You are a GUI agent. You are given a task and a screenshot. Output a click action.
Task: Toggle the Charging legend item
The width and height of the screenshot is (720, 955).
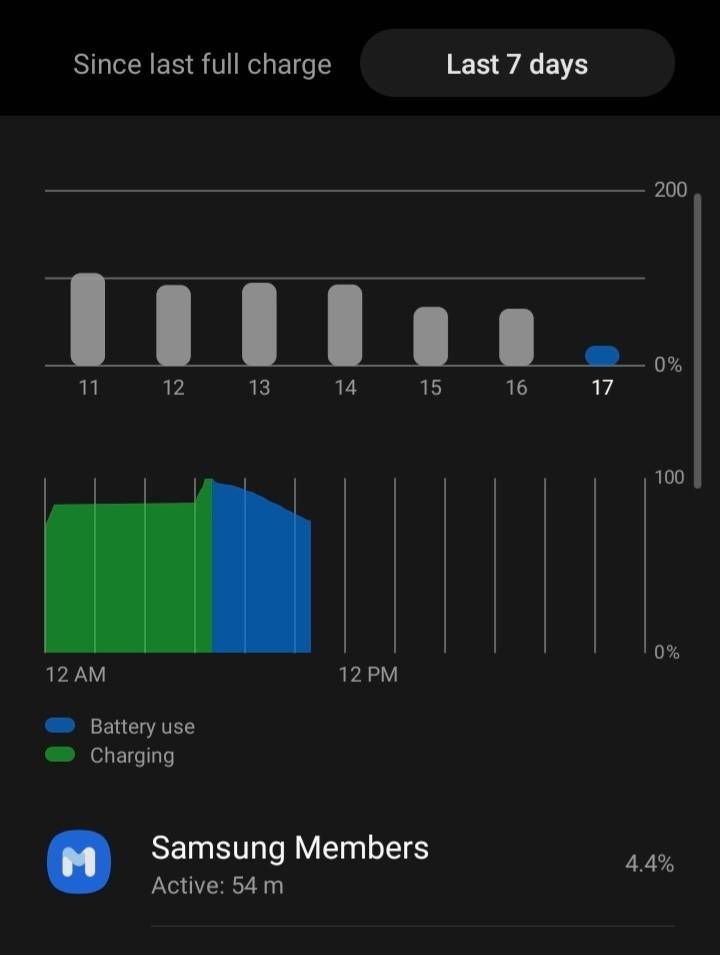[x=112, y=755]
